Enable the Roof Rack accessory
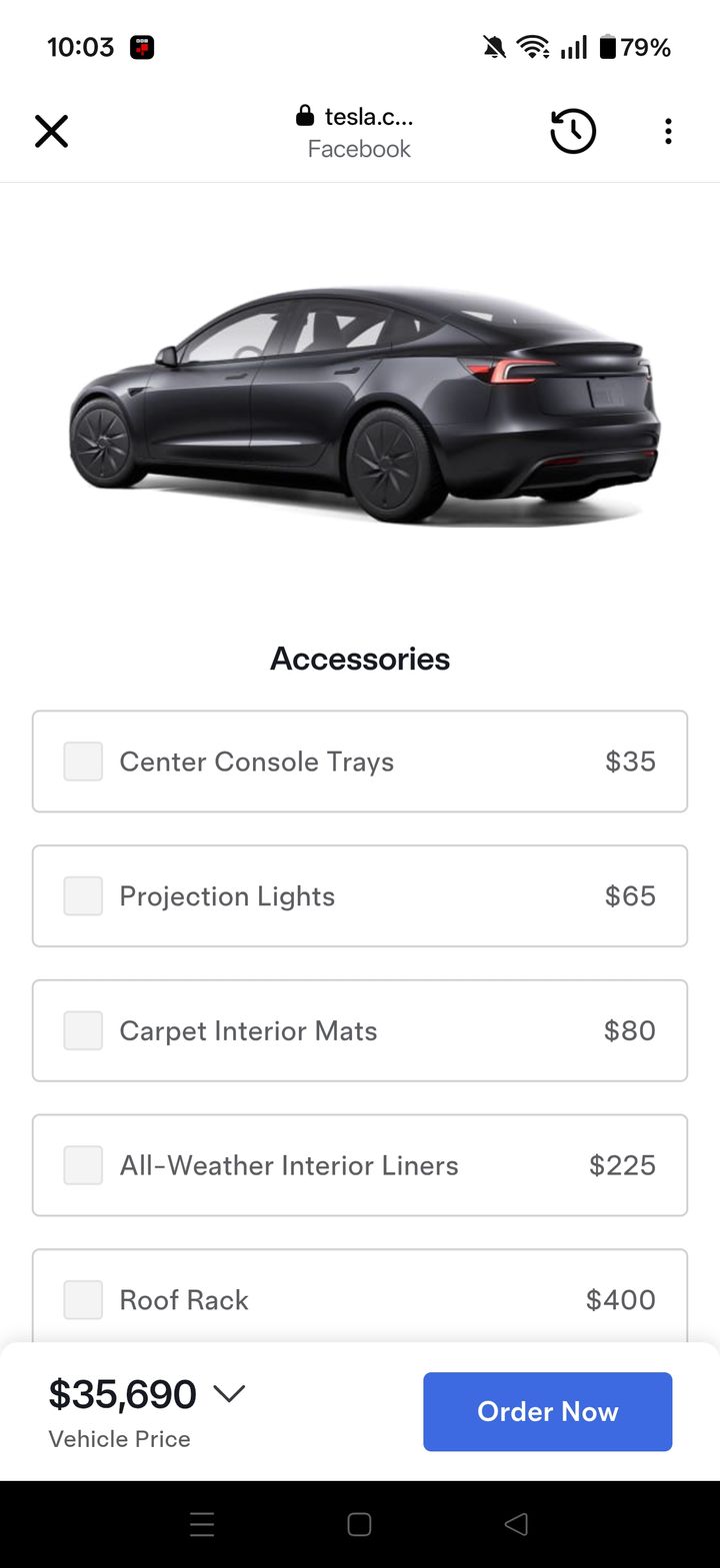 coord(83,1299)
